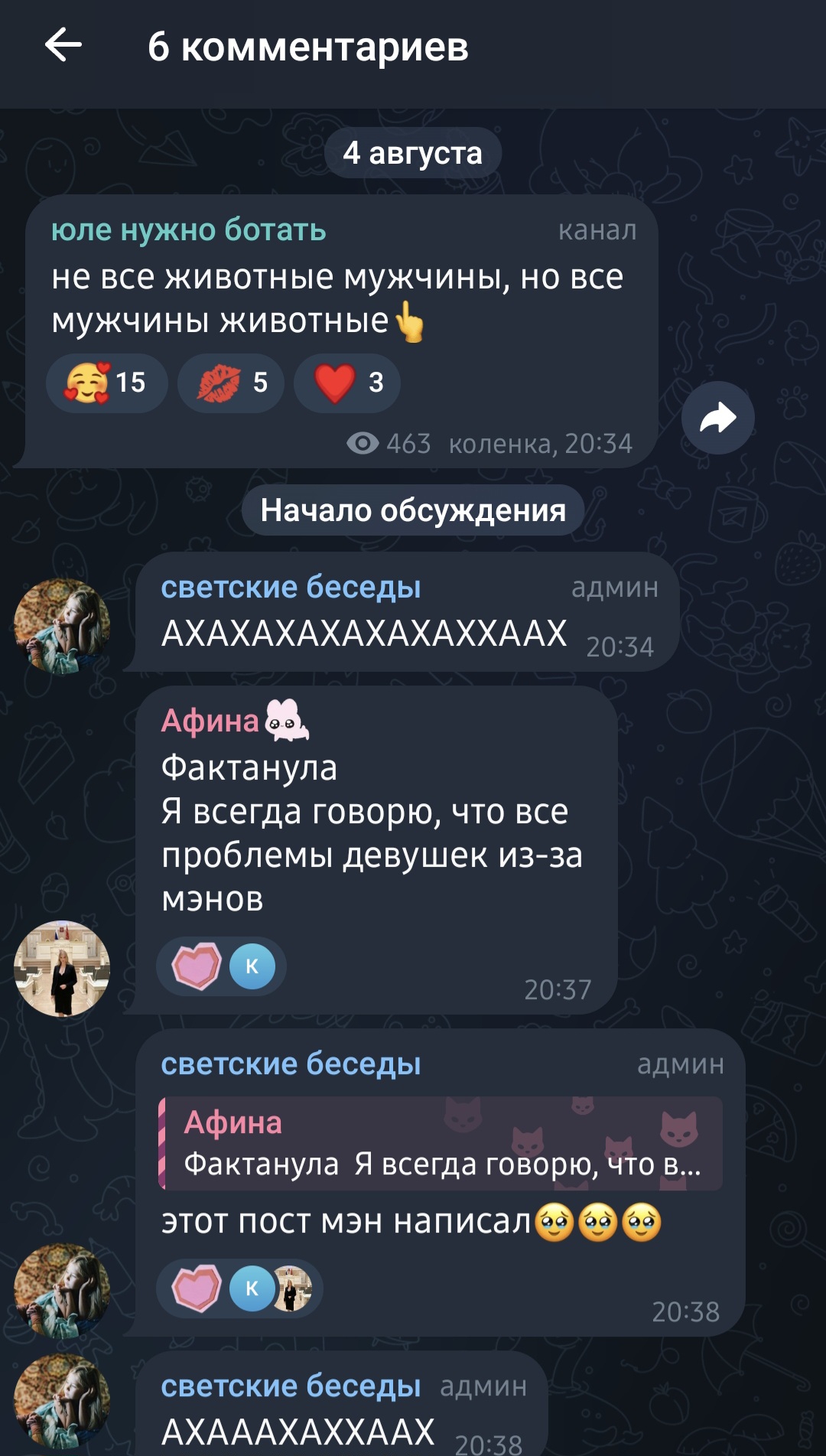Tap the smiling hearts reaction with 15
Viewport: 826px width, 1456px height.
click(x=106, y=383)
